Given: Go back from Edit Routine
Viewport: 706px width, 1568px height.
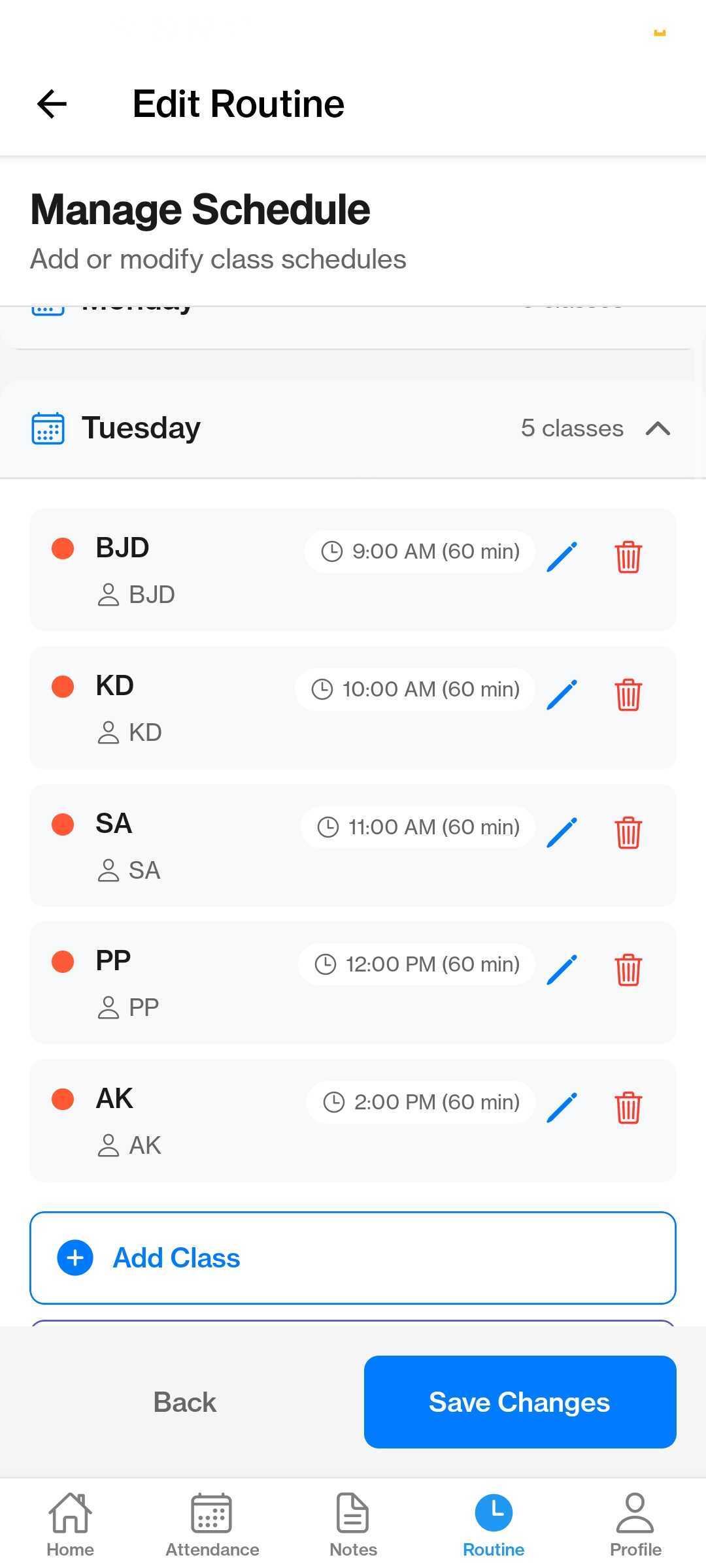Looking at the screenshot, I should tap(52, 104).
